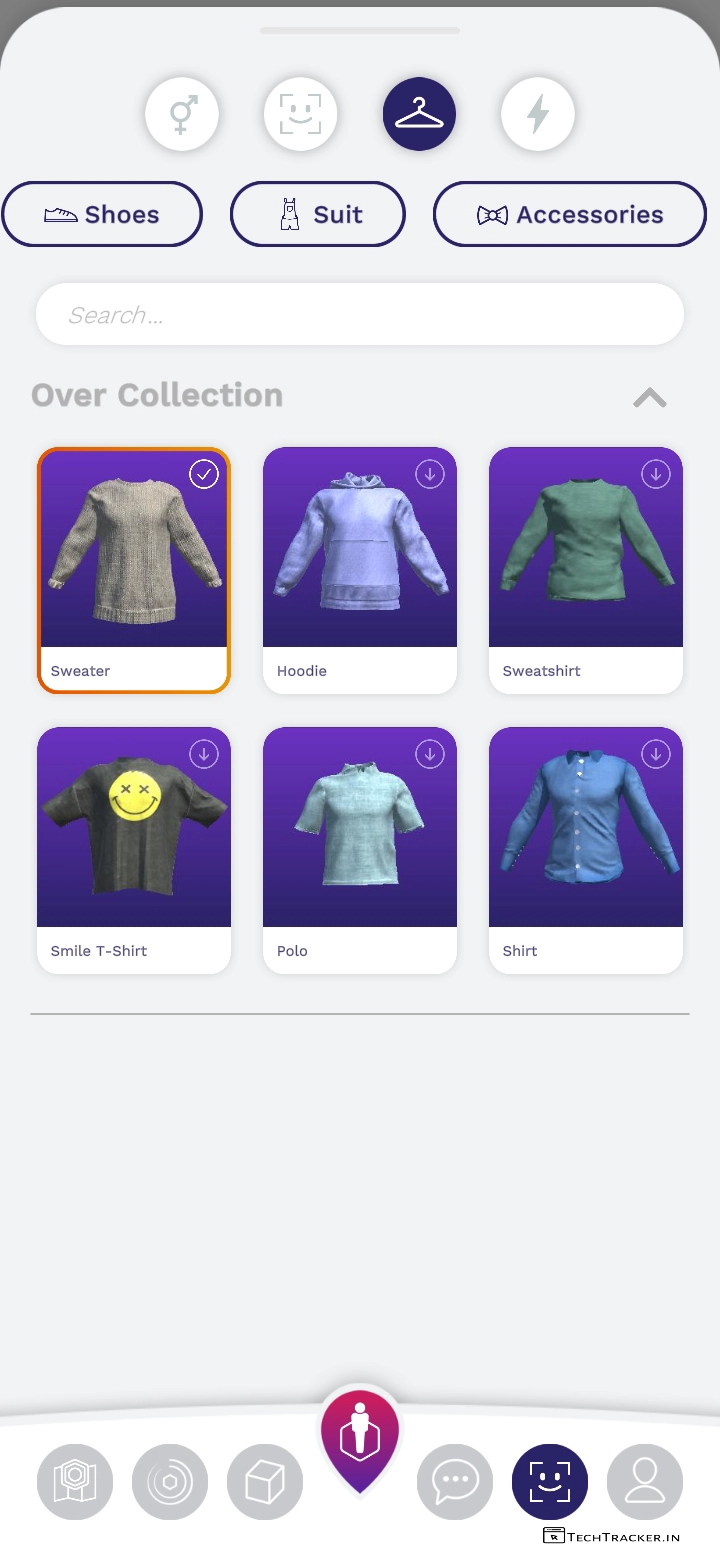Viewport: 720px width, 1561px height.
Task: Select the Sweater item
Action: coord(134,570)
